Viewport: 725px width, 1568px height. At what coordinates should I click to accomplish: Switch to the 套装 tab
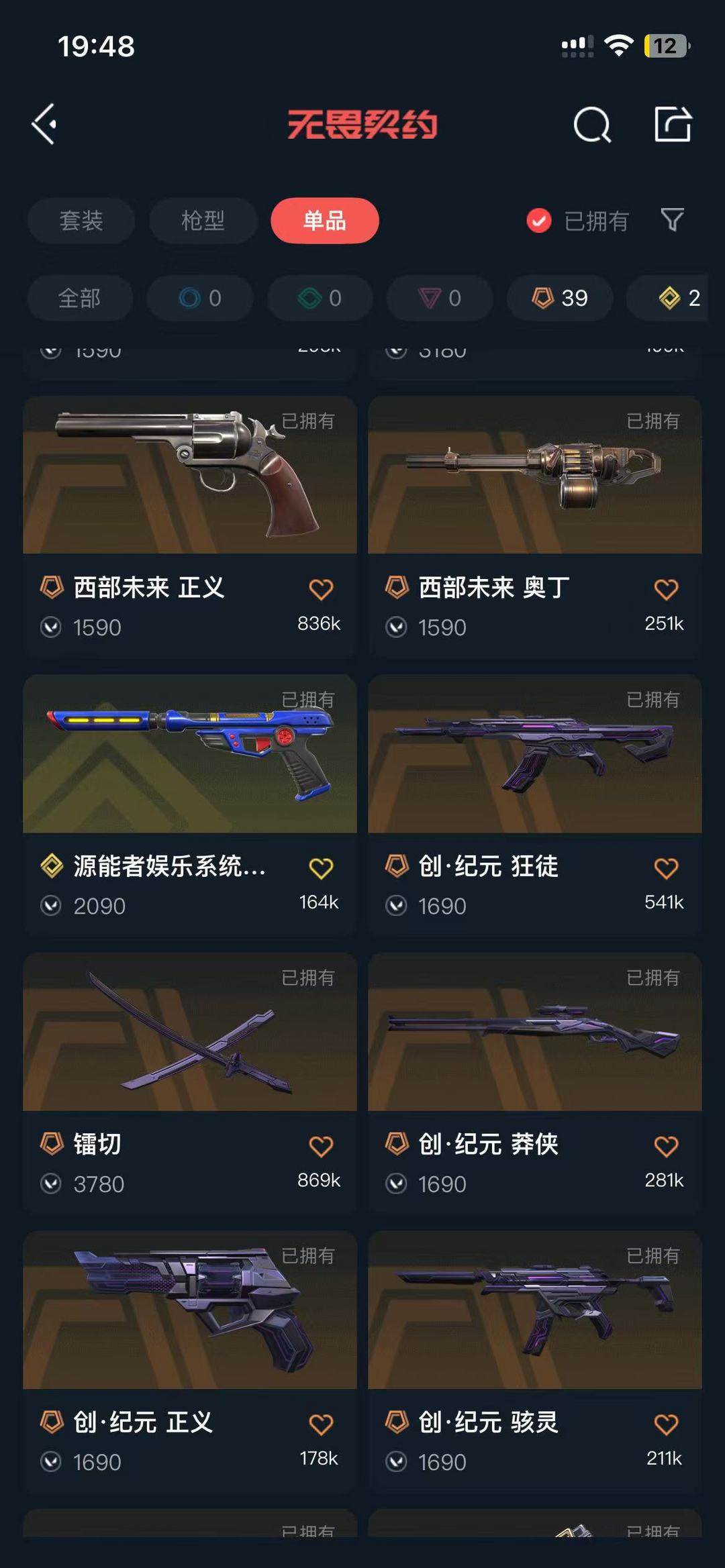(81, 221)
